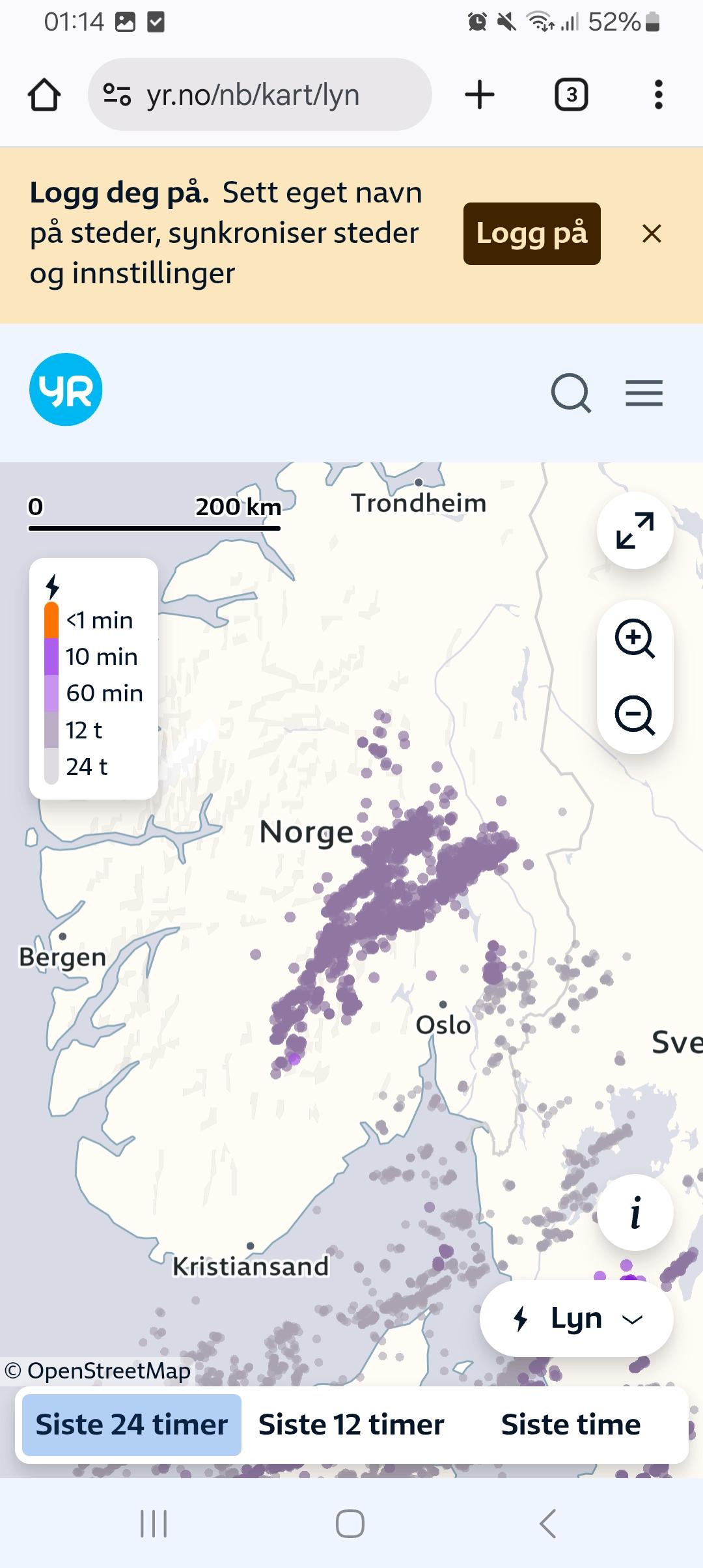Viewport: 703px width, 1568px height.
Task: Open the Yr search icon
Action: [x=571, y=393]
